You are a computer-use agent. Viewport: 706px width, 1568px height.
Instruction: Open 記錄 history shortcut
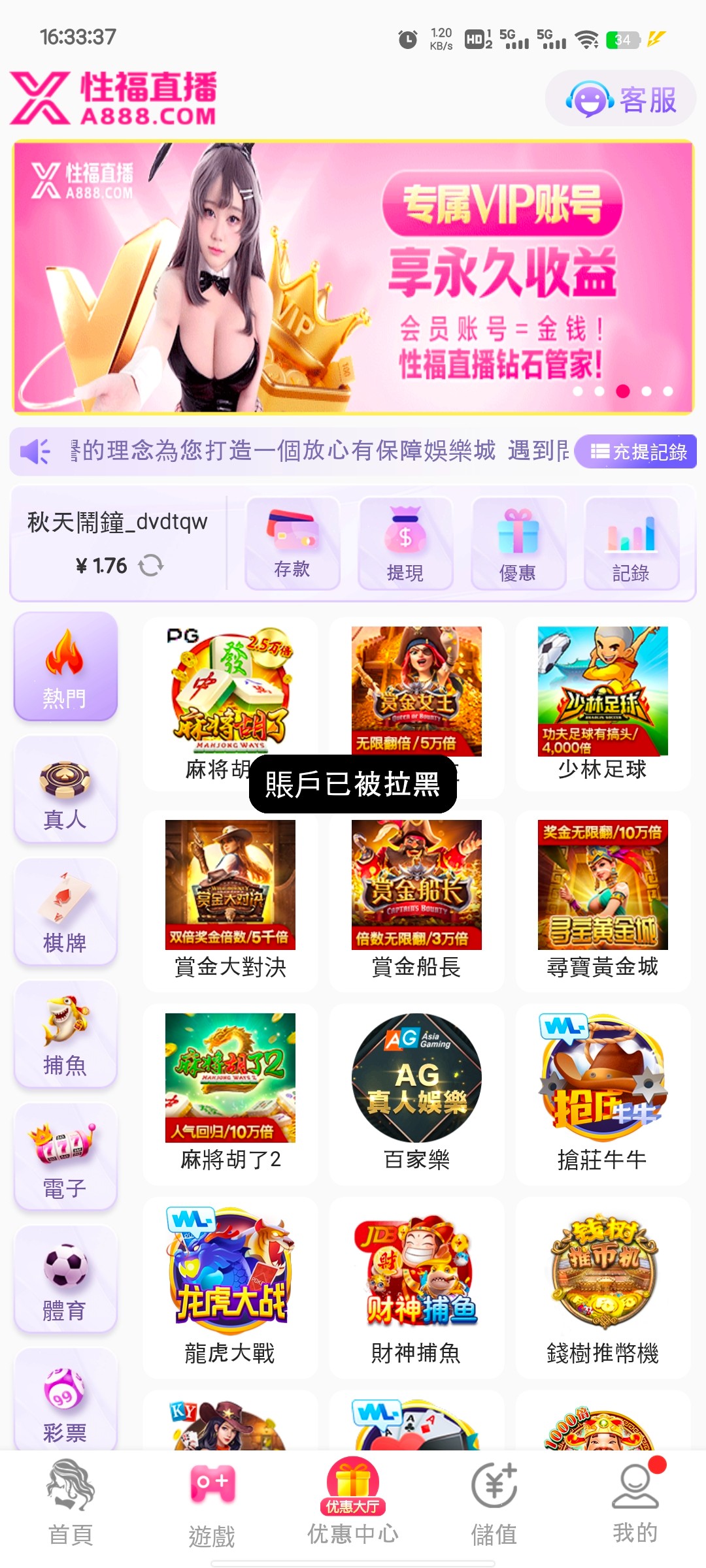(631, 544)
